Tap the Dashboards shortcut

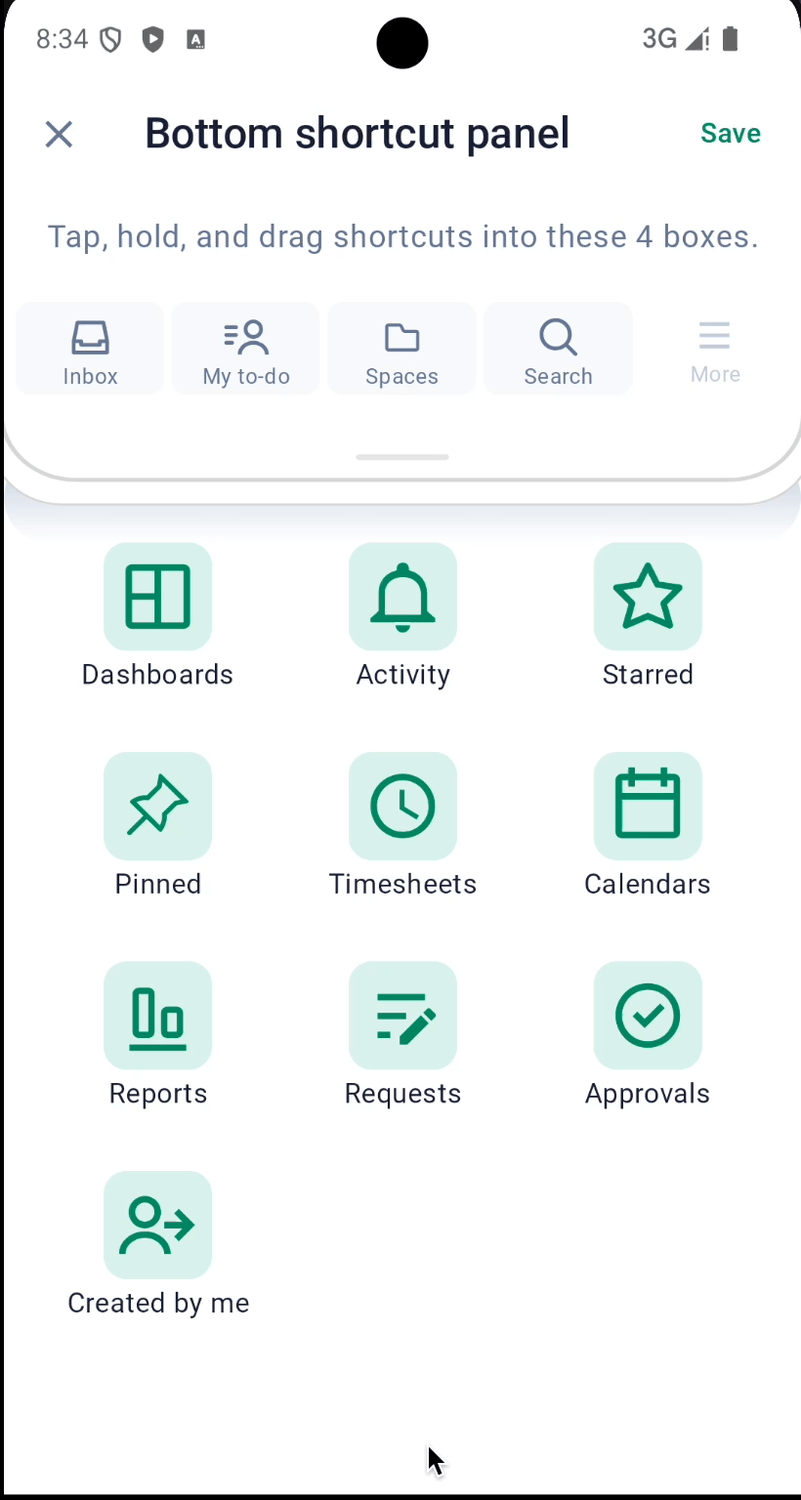[x=158, y=597]
